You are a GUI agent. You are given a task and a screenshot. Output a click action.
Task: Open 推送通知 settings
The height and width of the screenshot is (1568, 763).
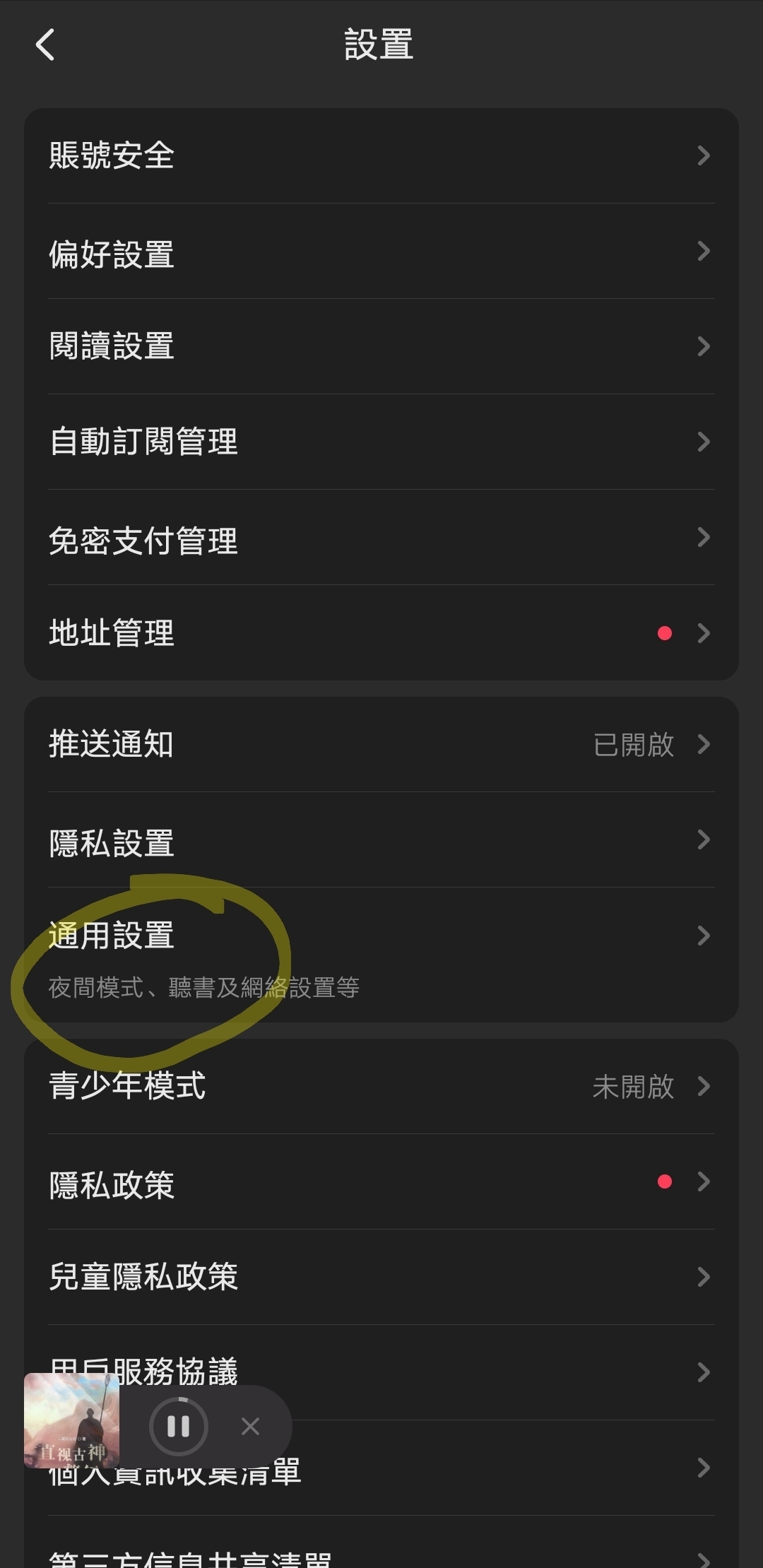(381, 744)
